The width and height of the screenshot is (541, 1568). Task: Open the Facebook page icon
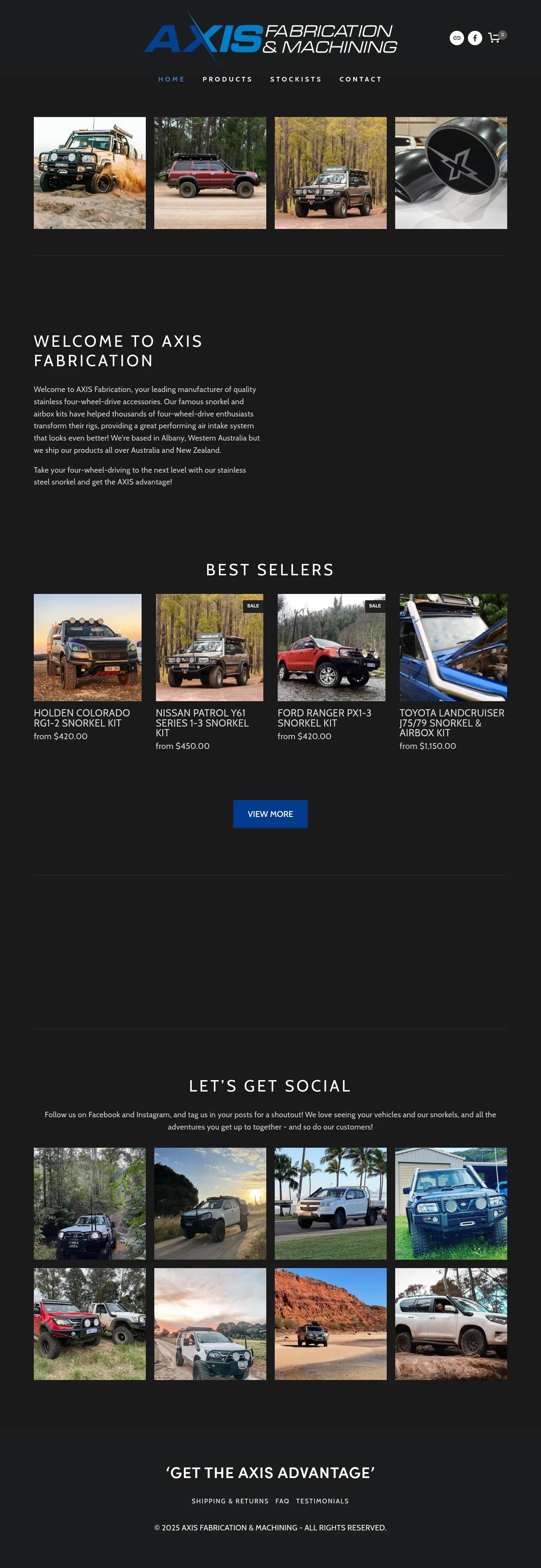tap(475, 38)
